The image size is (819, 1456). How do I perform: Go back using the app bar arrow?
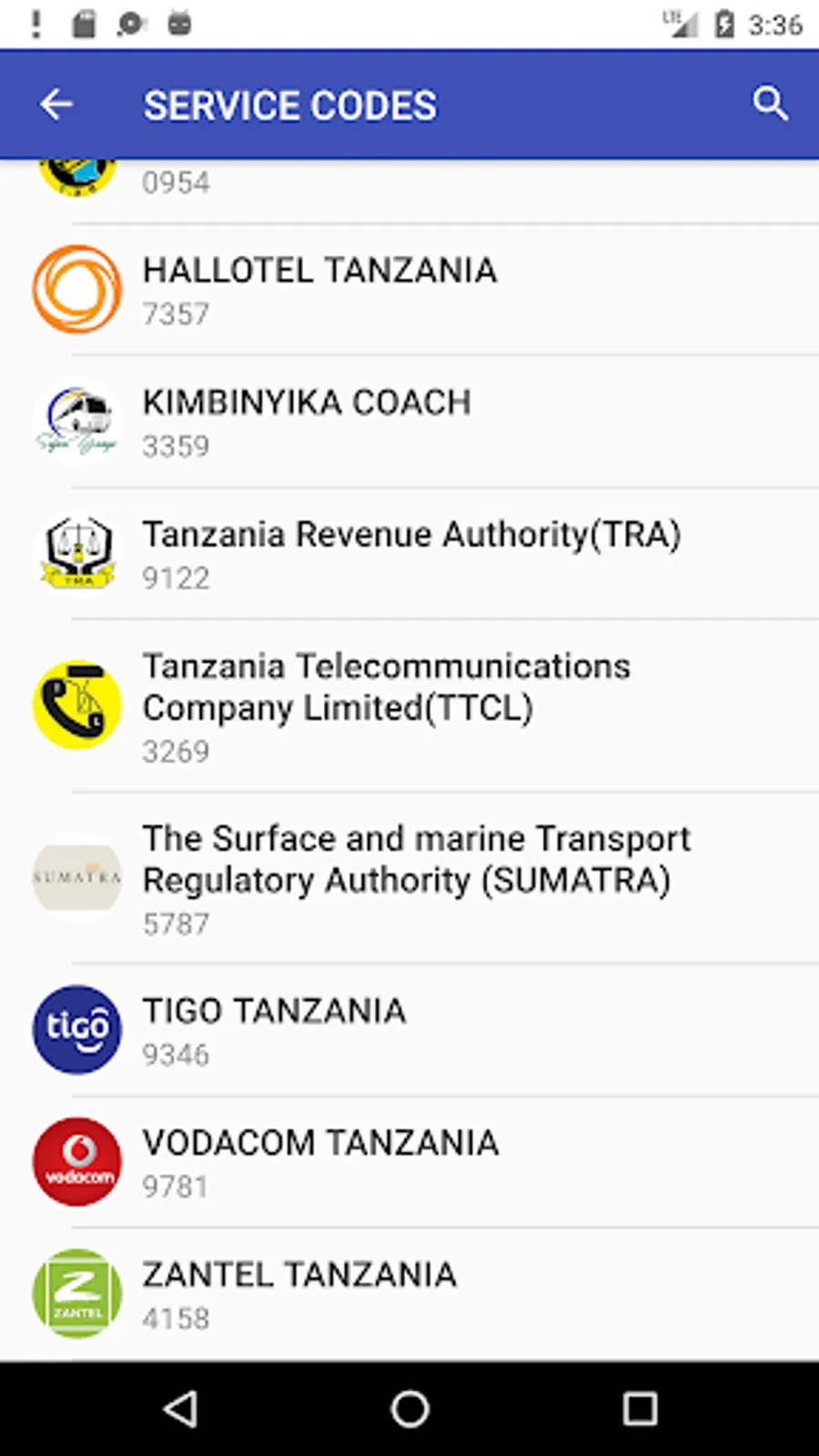click(56, 105)
